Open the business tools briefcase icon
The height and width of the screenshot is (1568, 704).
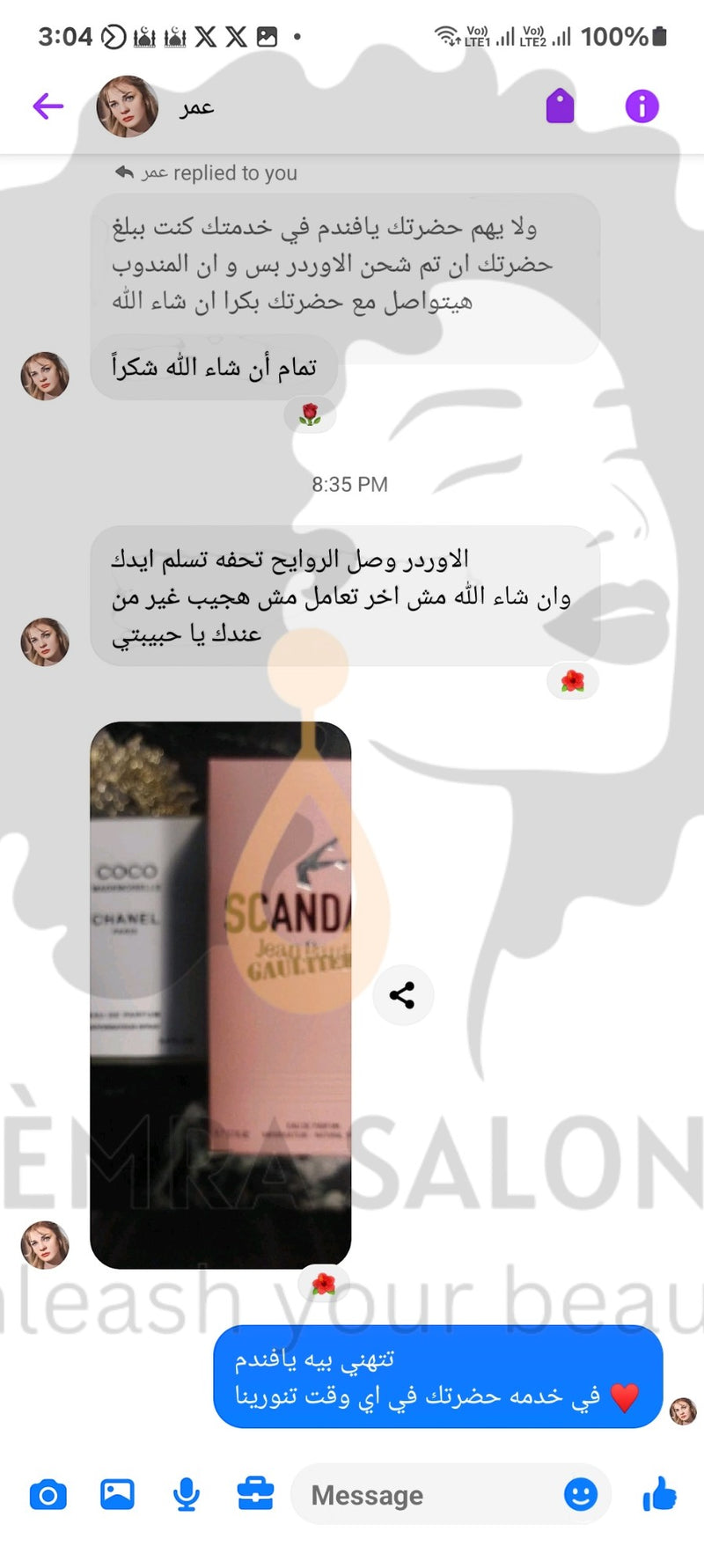[255, 1494]
